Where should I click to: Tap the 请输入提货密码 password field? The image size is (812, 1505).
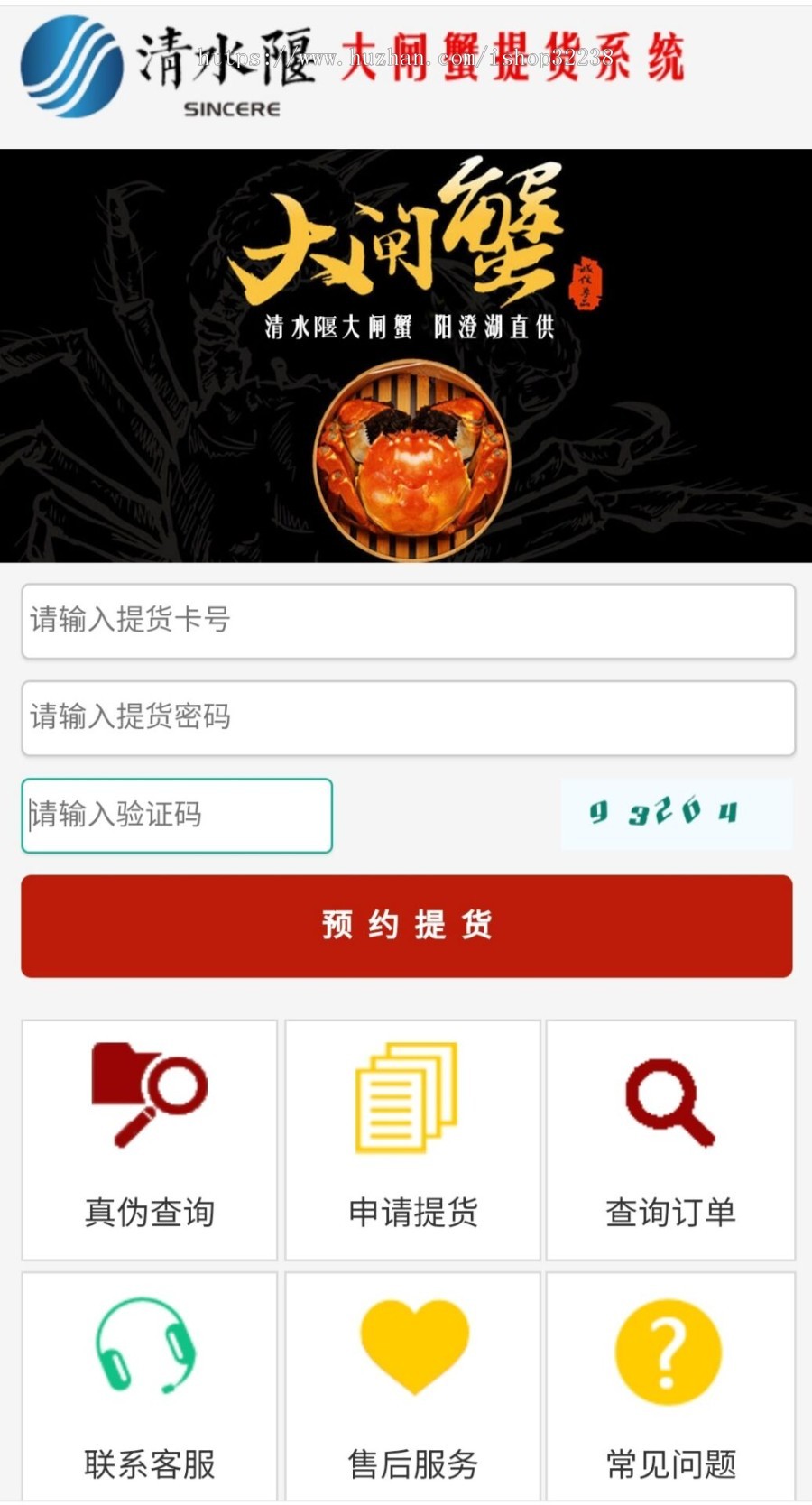point(408,718)
